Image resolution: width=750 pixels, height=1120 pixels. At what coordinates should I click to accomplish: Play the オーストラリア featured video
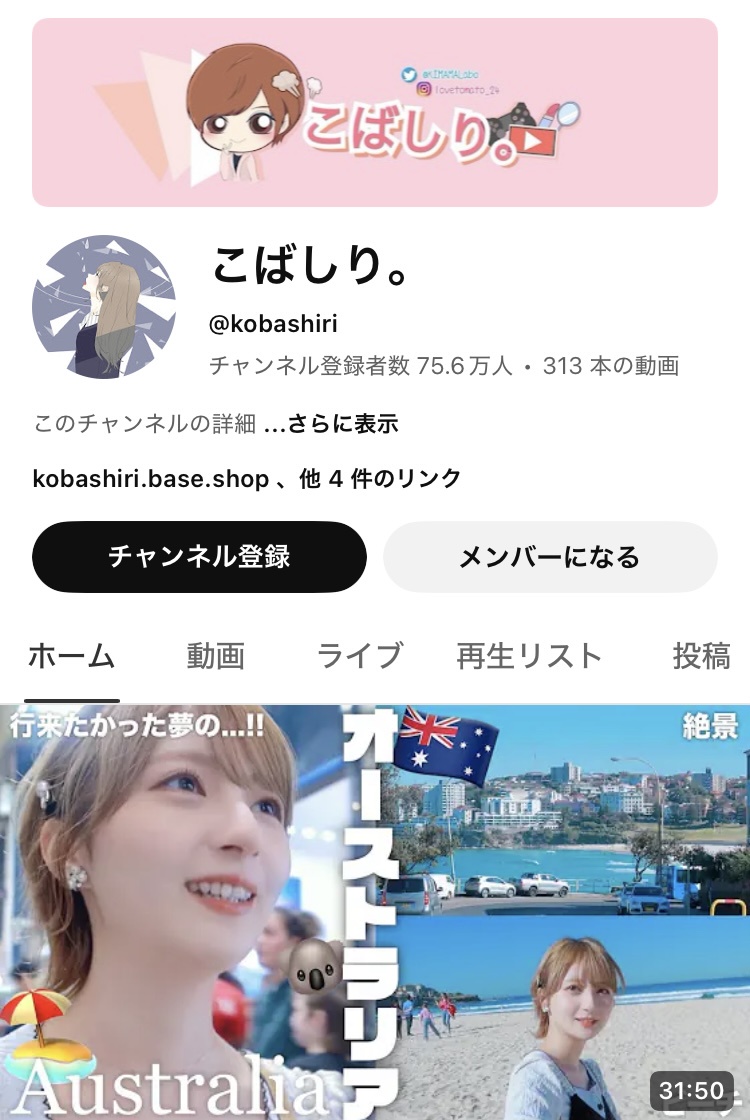coord(375,910)
